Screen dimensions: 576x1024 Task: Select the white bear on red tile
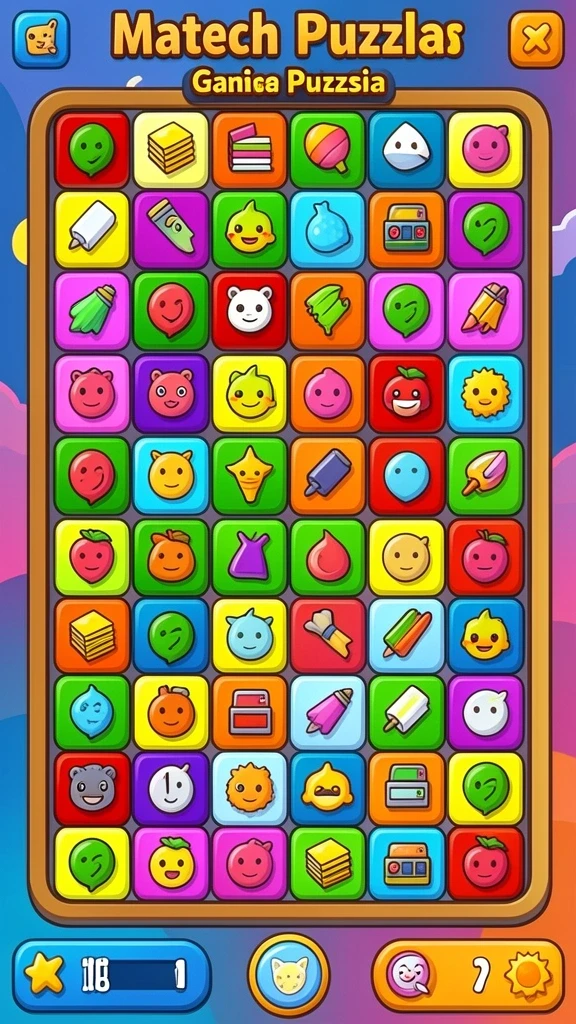point(249,311)
